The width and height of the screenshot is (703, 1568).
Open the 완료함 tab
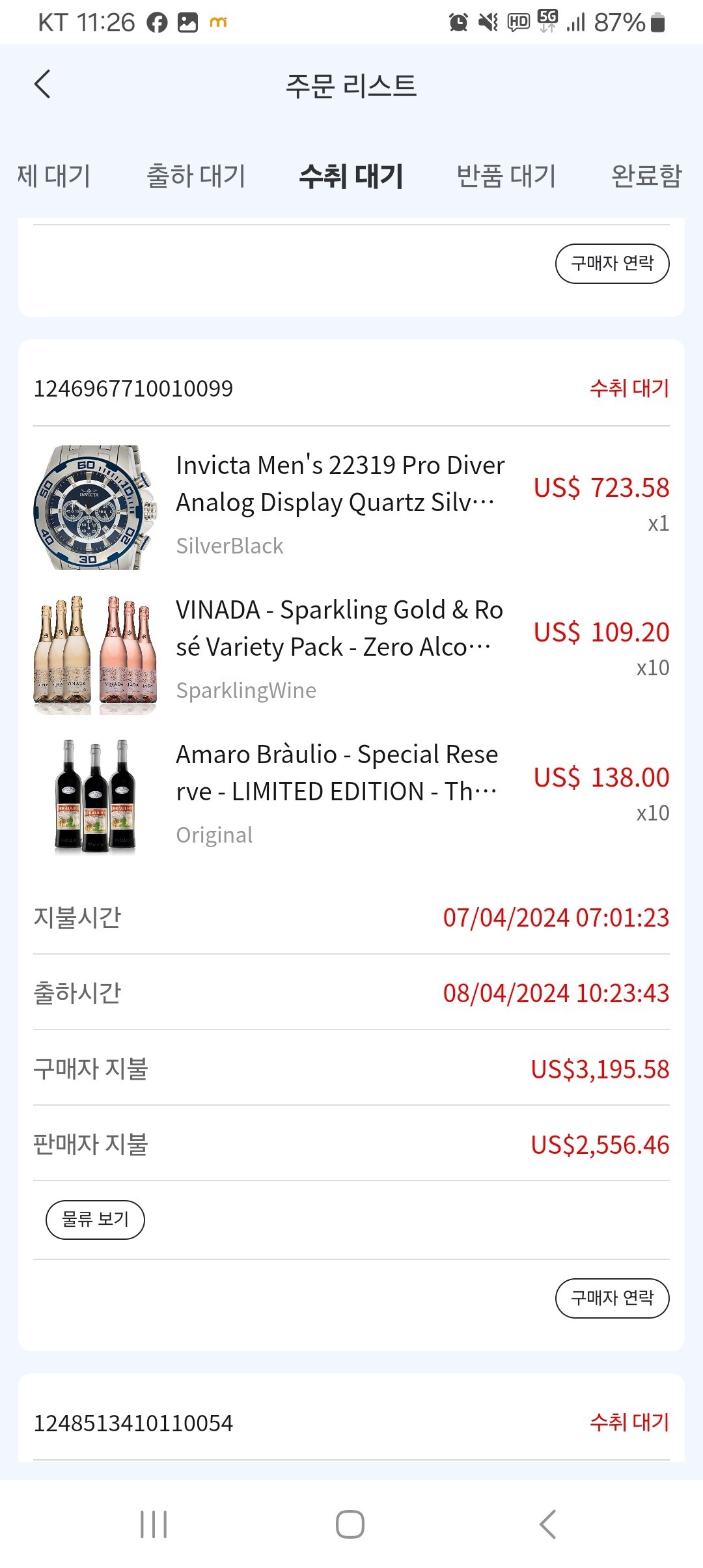646,176
